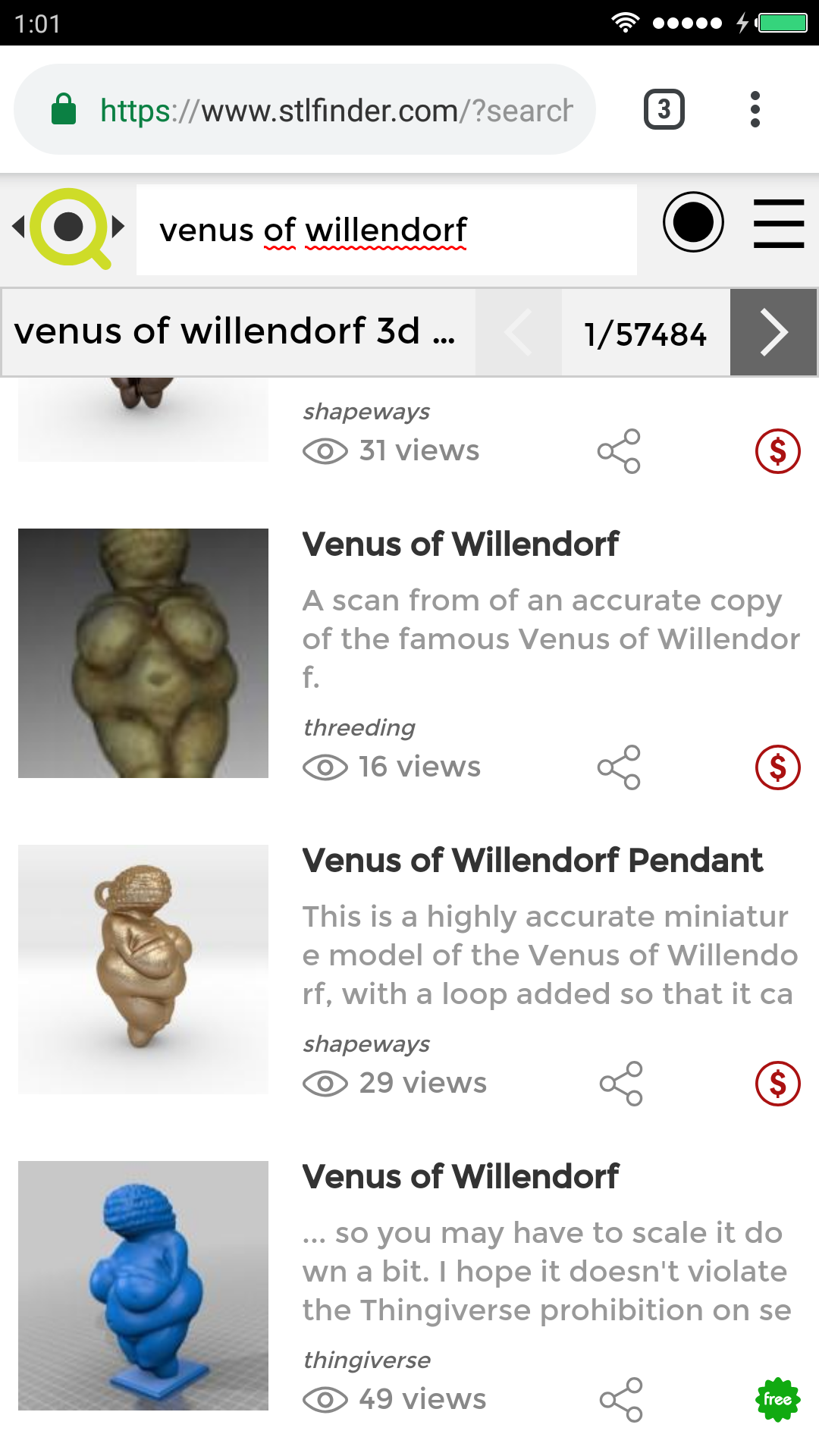Tap the round black circle button
The height and width of the screenshot is (1456, 819).
(x=693, y=222)
